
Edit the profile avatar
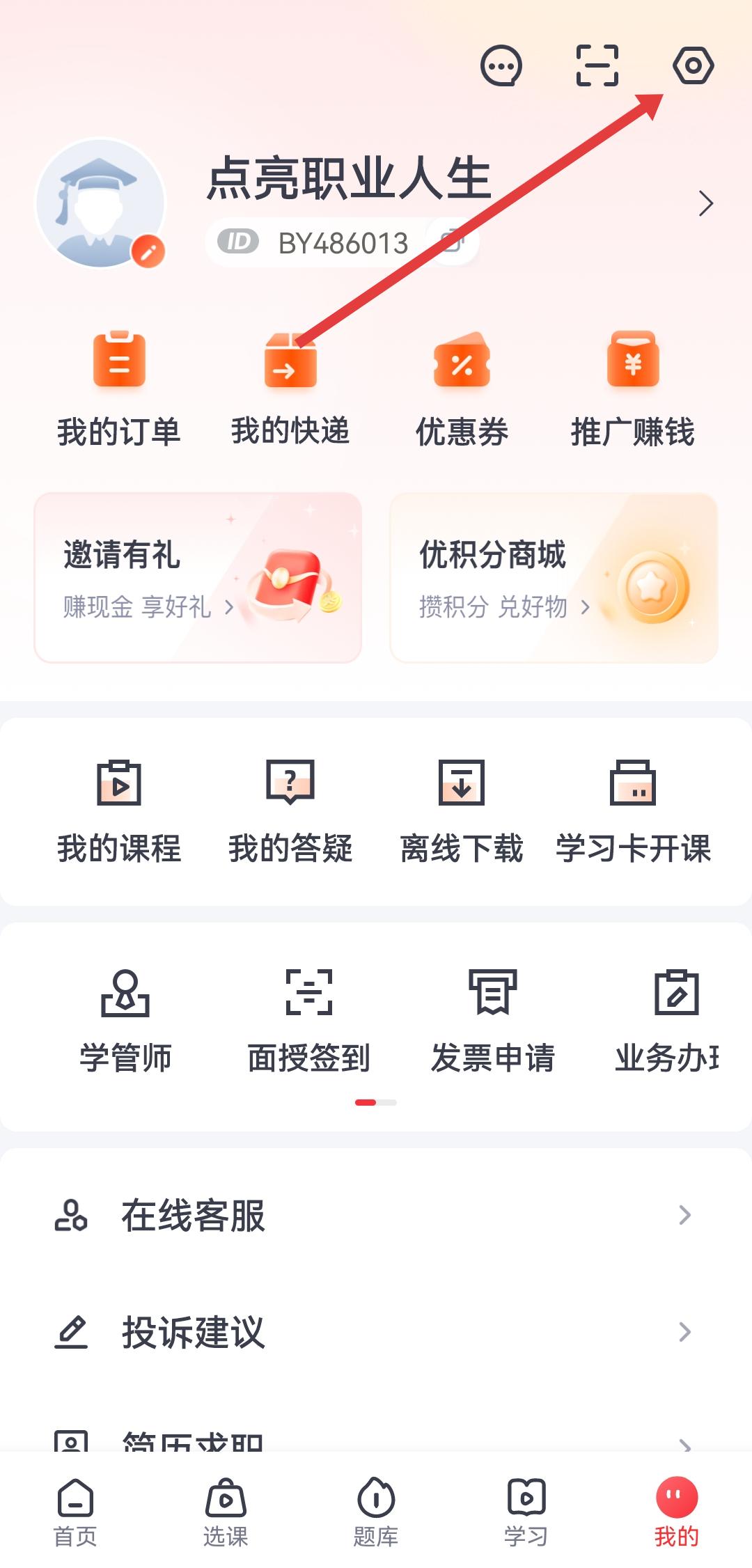(x=148, y=251)
